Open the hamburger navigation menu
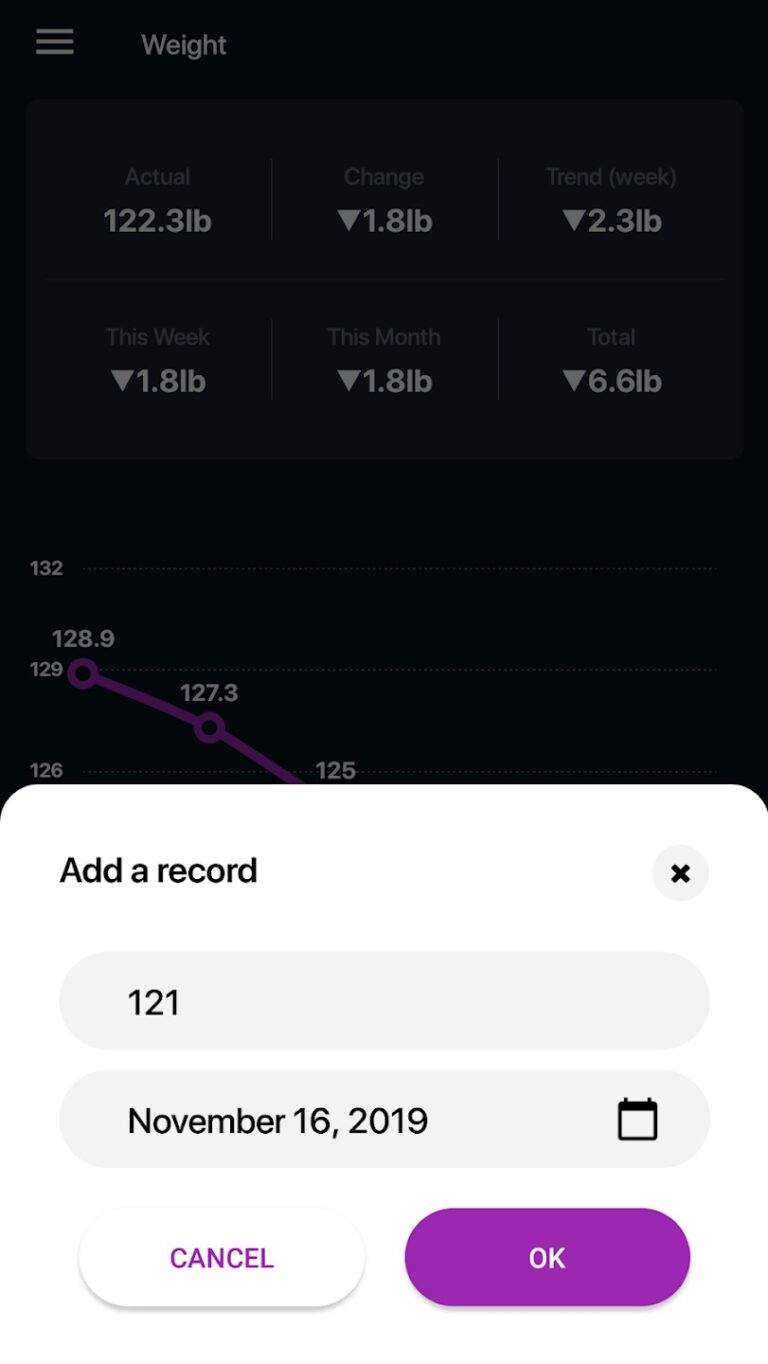This screenshot has height=1364, width=768. click(54, 42)
